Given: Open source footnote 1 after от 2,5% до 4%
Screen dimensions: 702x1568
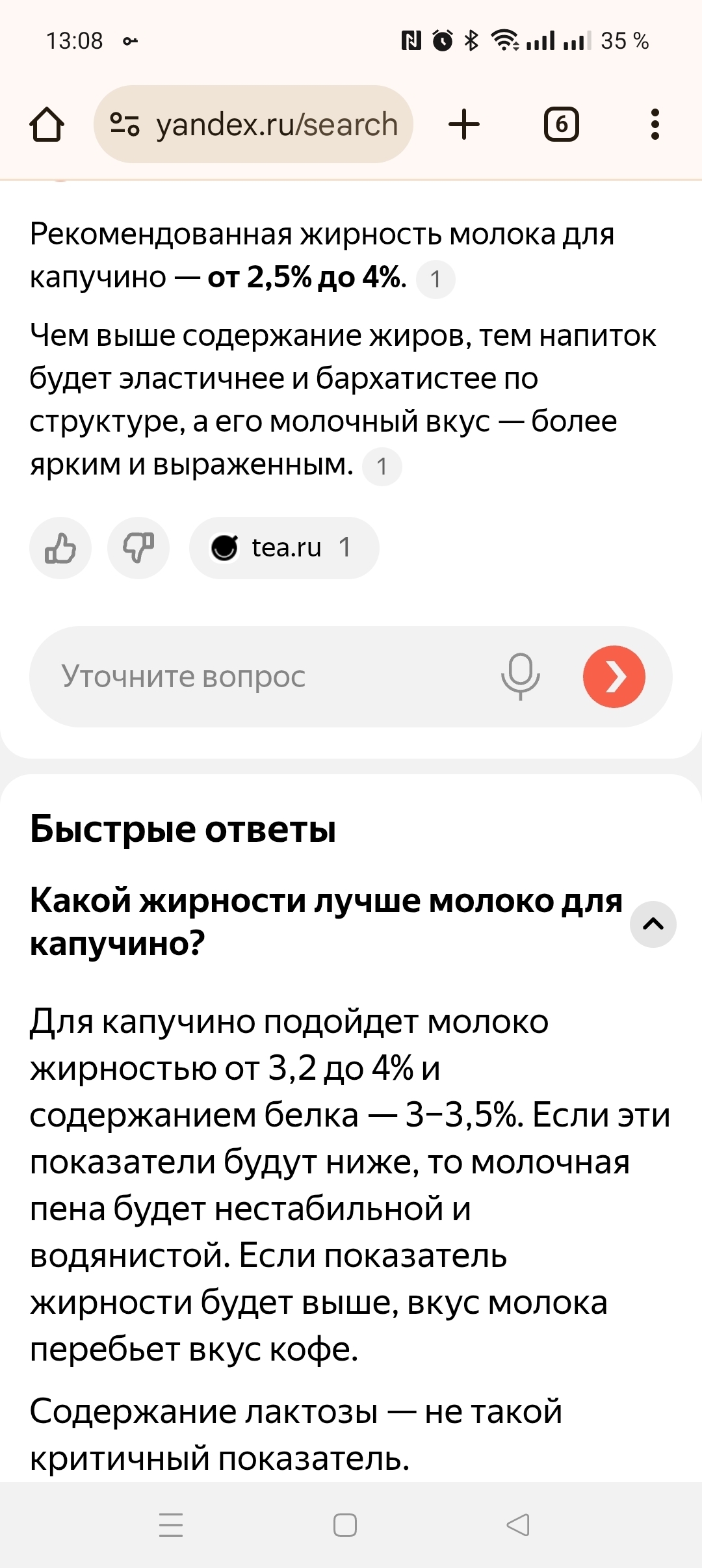Looking at the screenshot, I should pyautogui.click(x=435, y=280).
